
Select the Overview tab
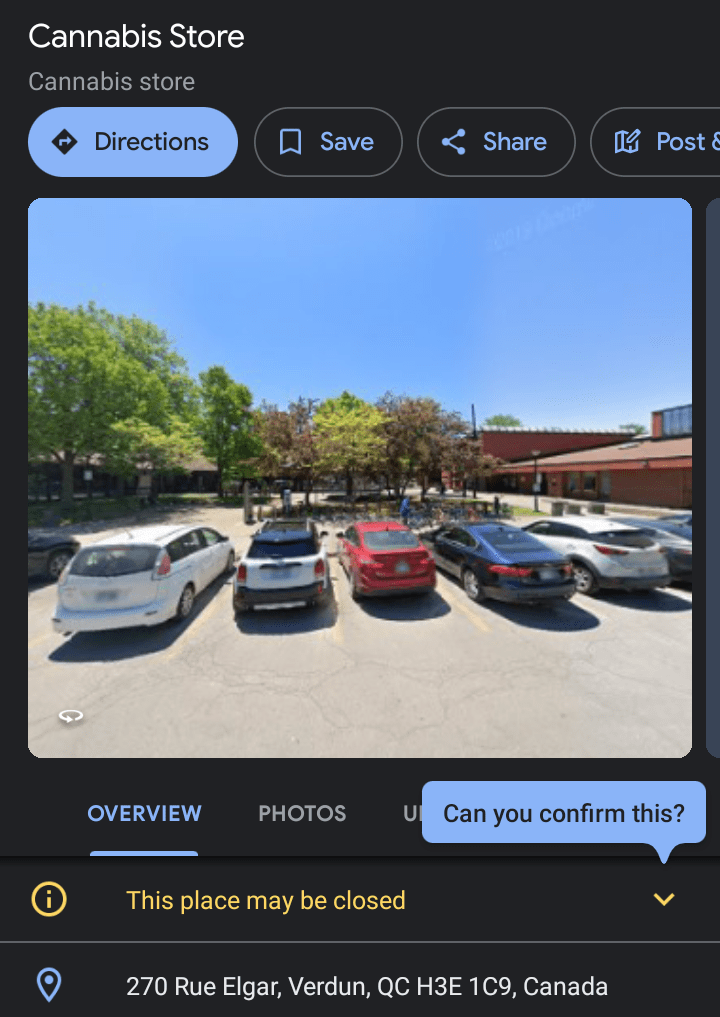(x=144, y=813)
